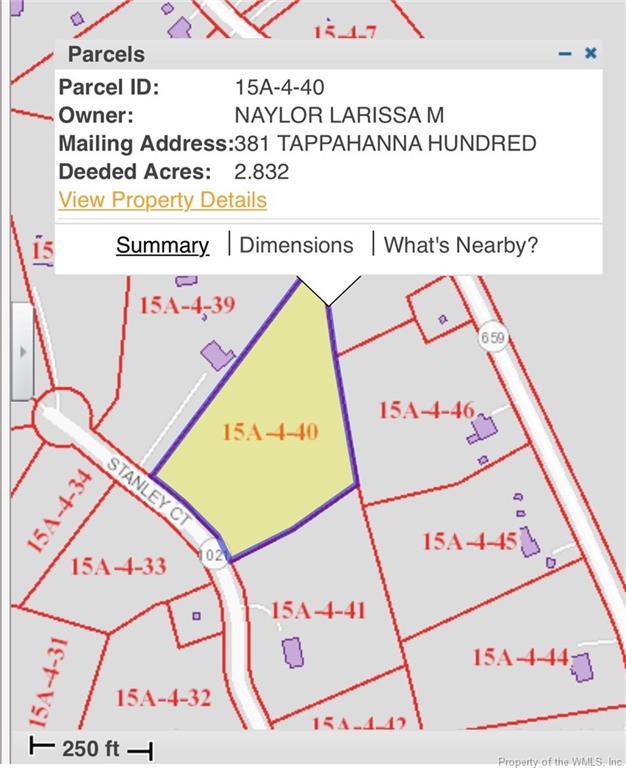The image size is (626, 768).
Task: Select parcel 15A-4-41 on the map
Action: [318, 610]
